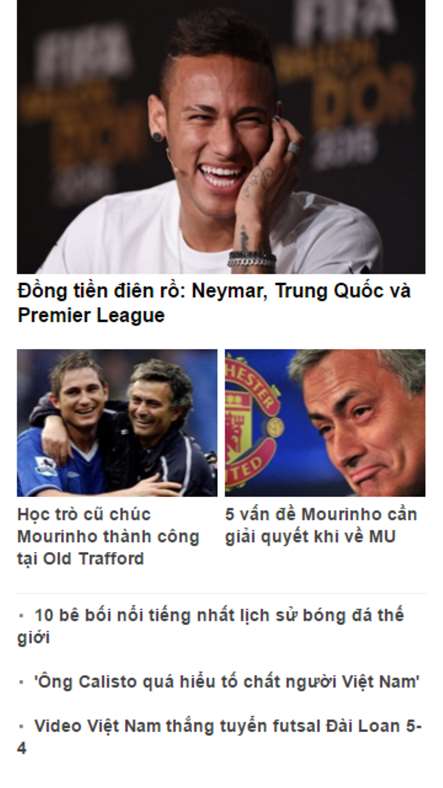Open Lampard hugging Mourinho photo
Image resolution: width=443 pixels, height=788 pixels.
click(x=117, y=423)
